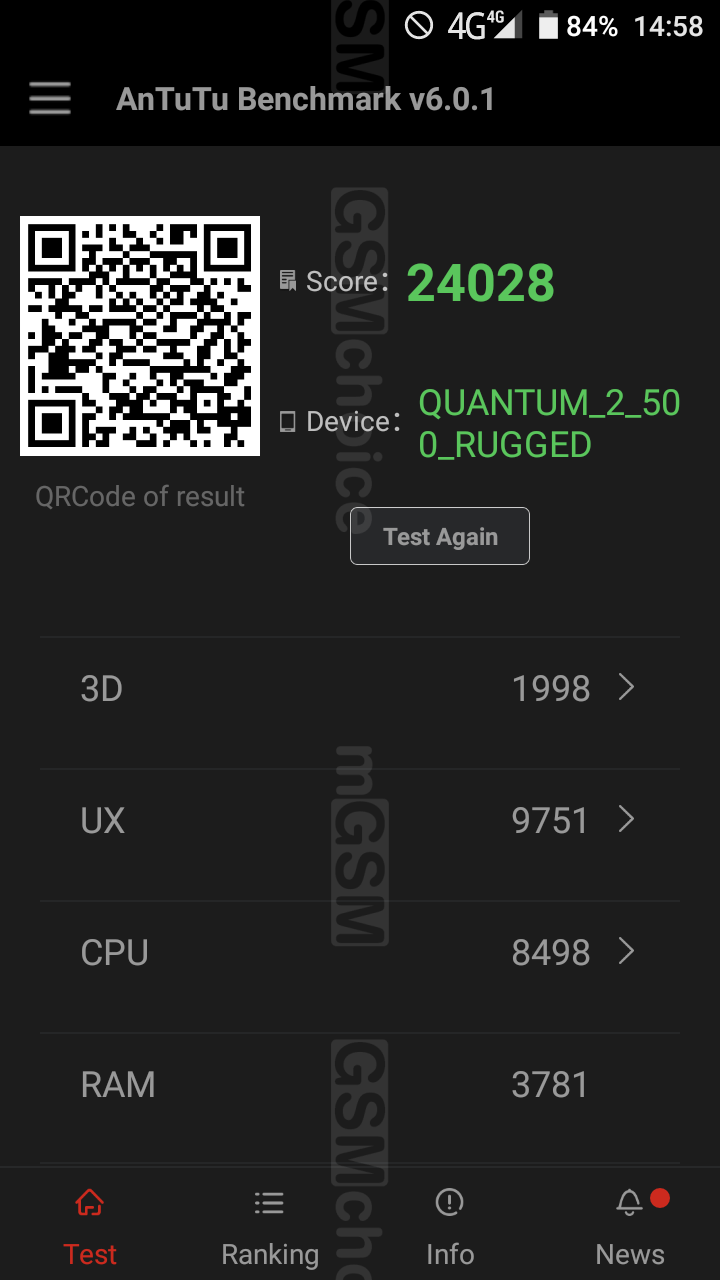View the UX score breakdown
This screenshot has height=1280, width=720.
[x=360, y=821]
